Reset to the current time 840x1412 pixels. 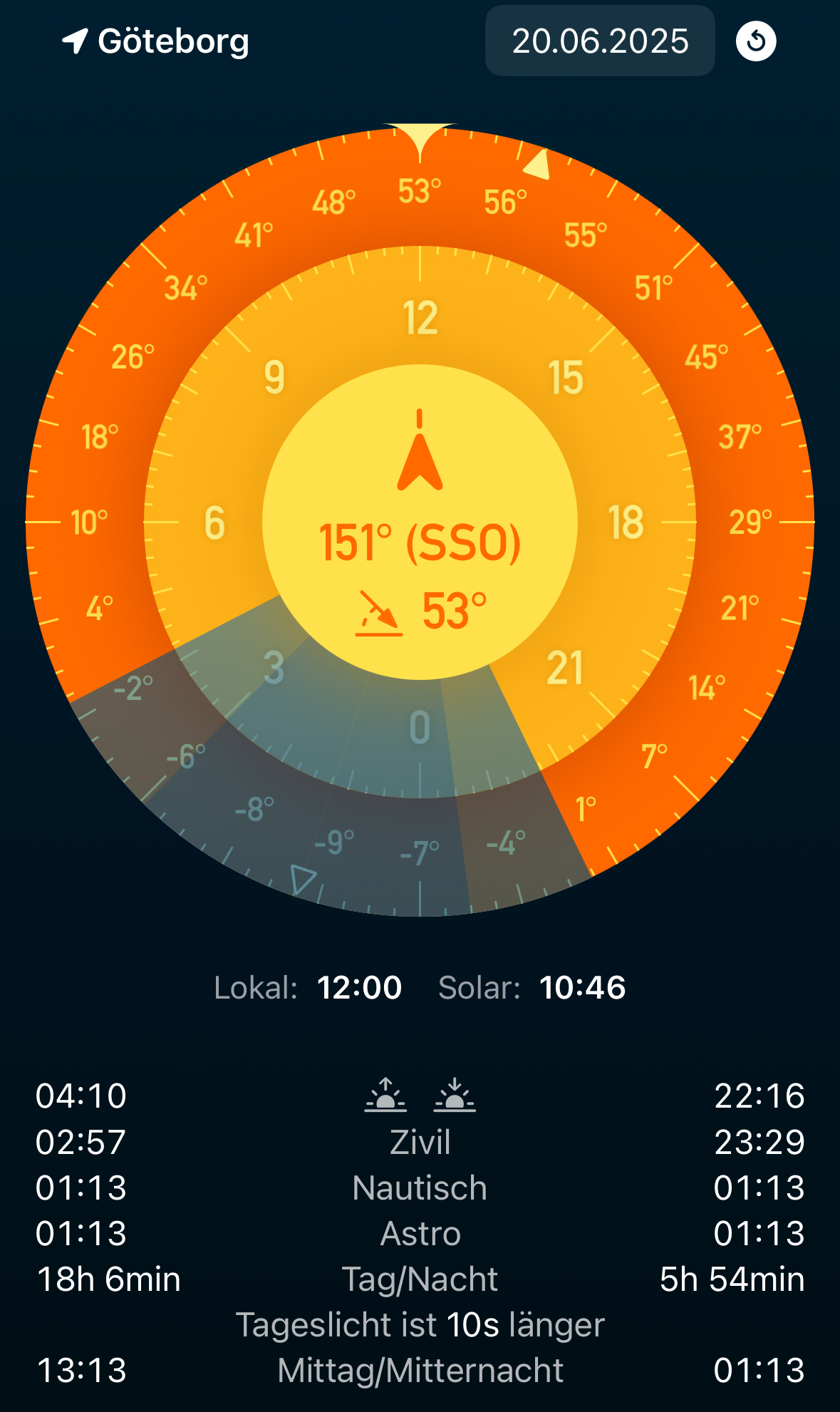click(x=756, y=41)
